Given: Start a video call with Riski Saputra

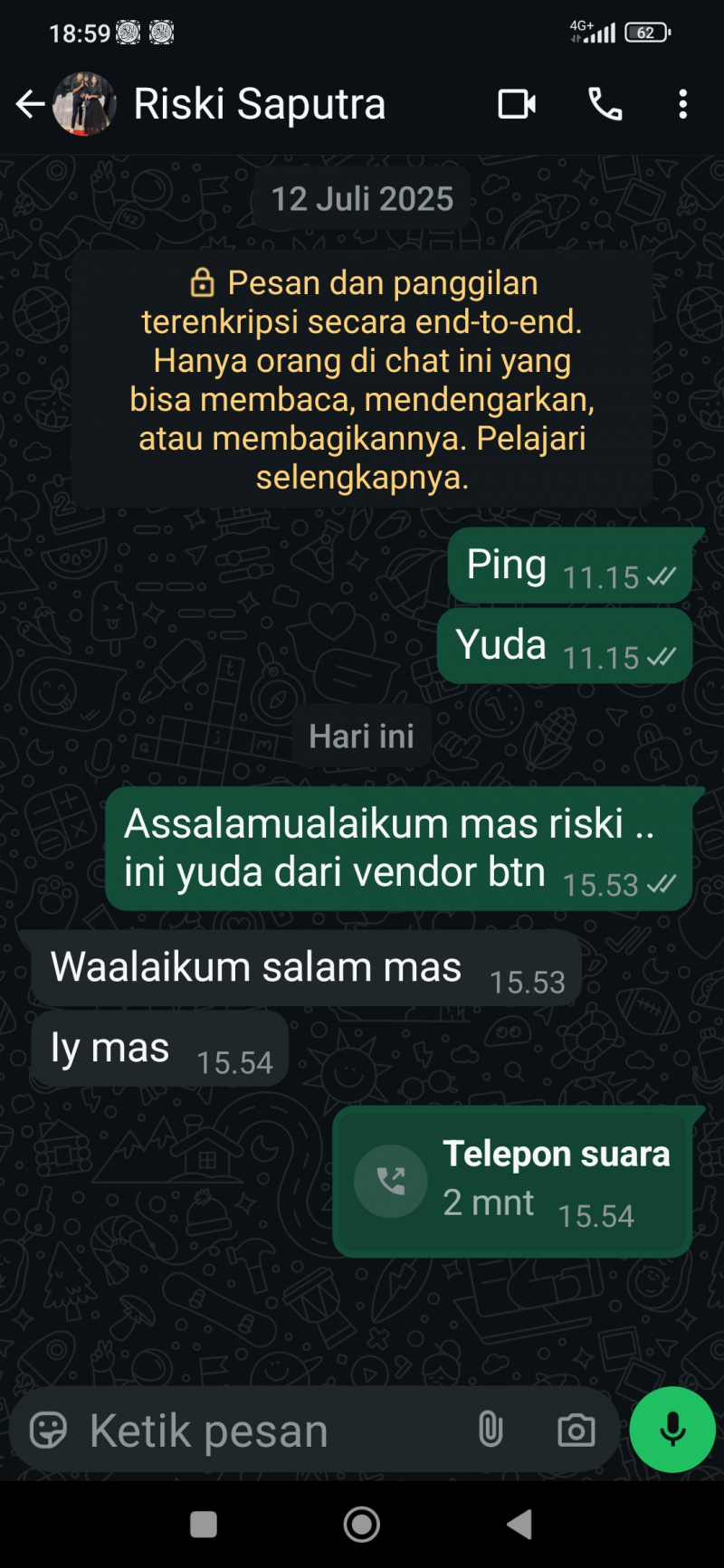Looking at the screenshot, I should (517, 103).
